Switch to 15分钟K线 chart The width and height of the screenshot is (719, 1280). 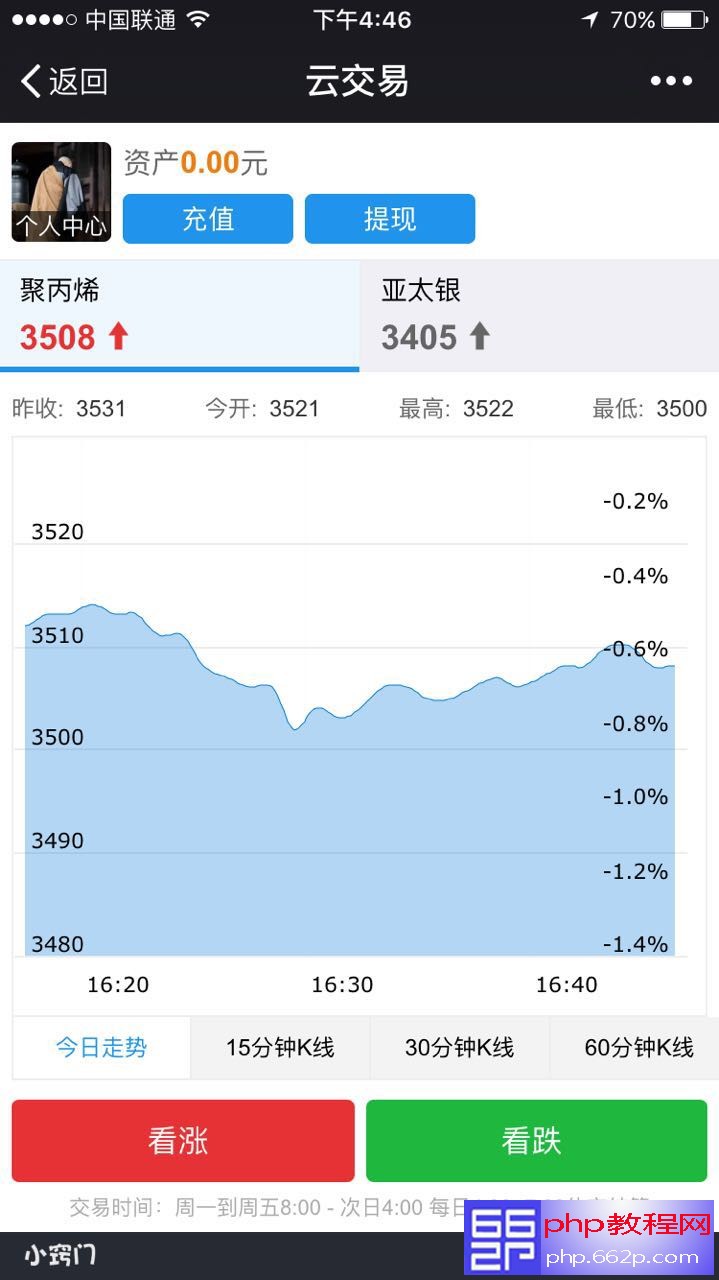point(280,1048)
